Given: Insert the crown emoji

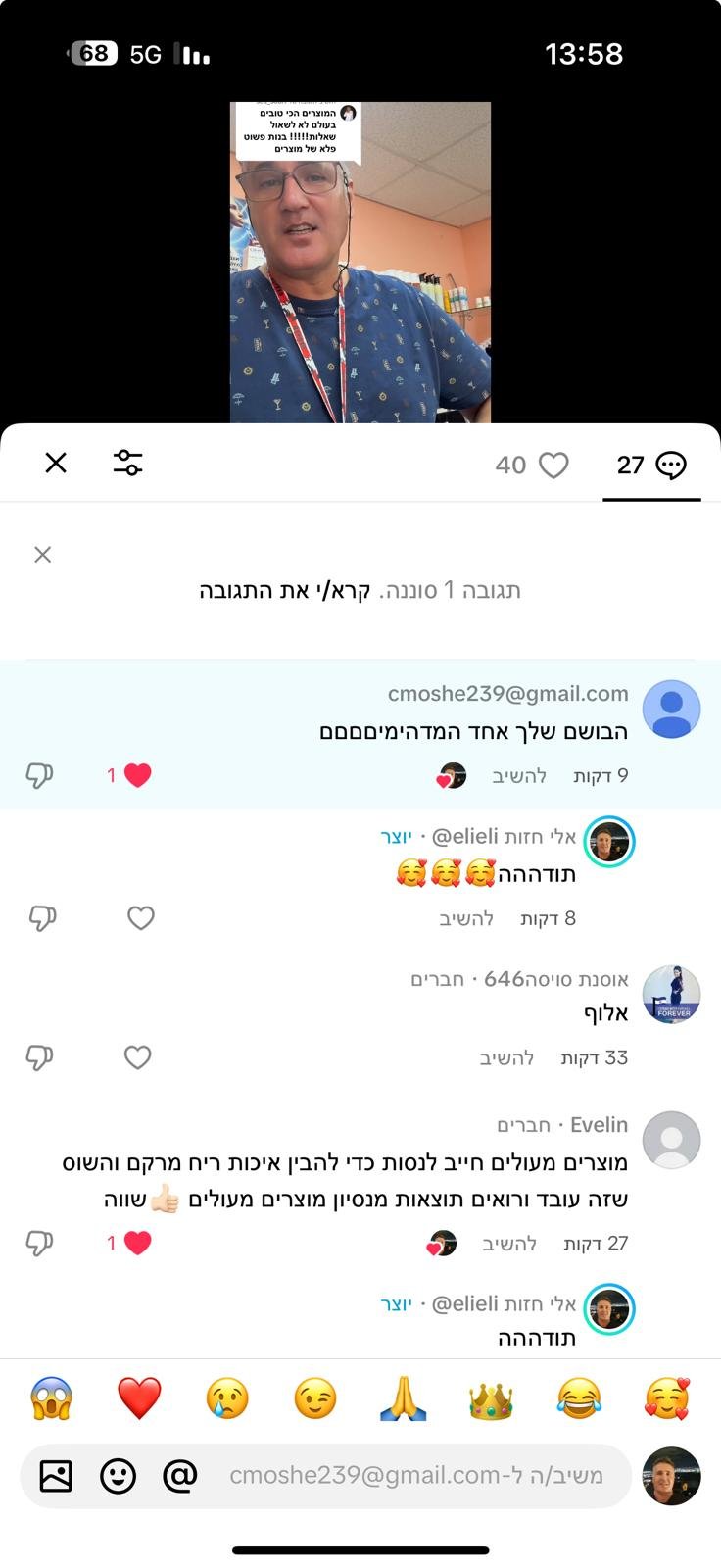Looking at the screenshot, I should (491, 1398).
